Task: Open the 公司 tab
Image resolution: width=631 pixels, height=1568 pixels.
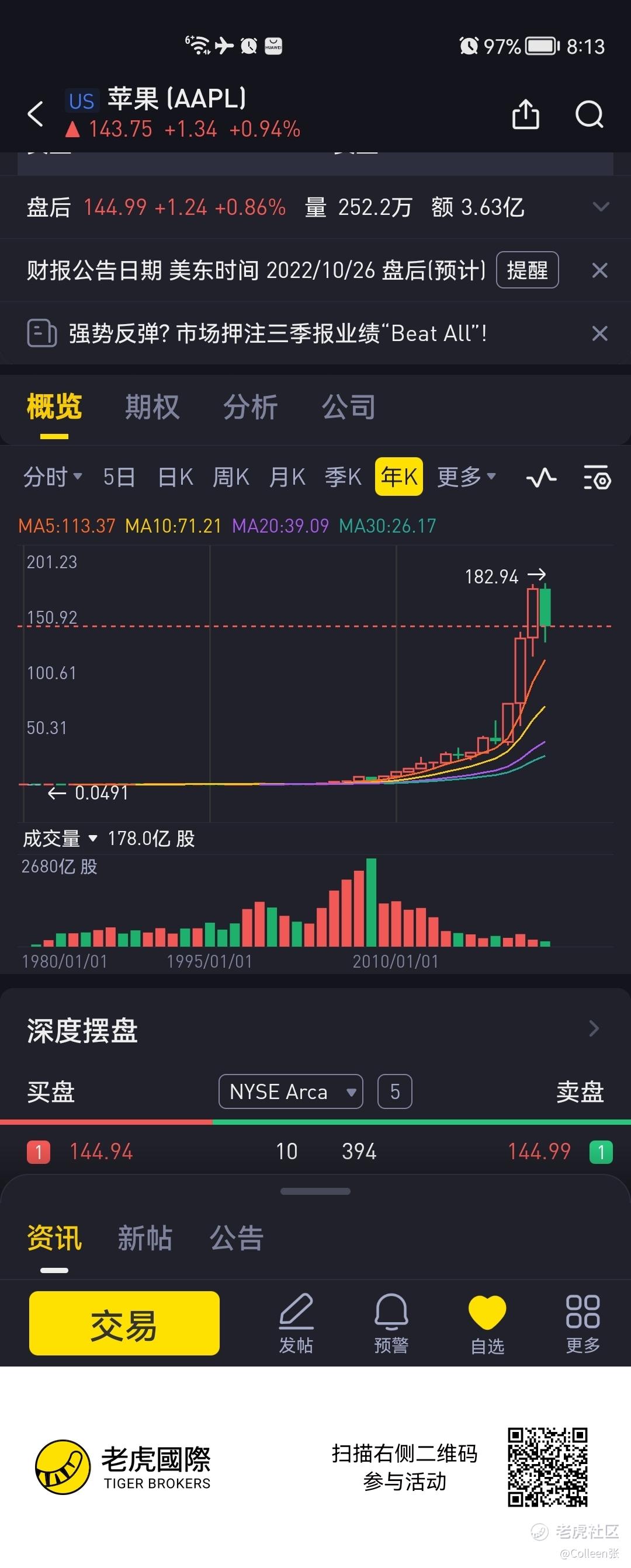Action: [348, 406]
